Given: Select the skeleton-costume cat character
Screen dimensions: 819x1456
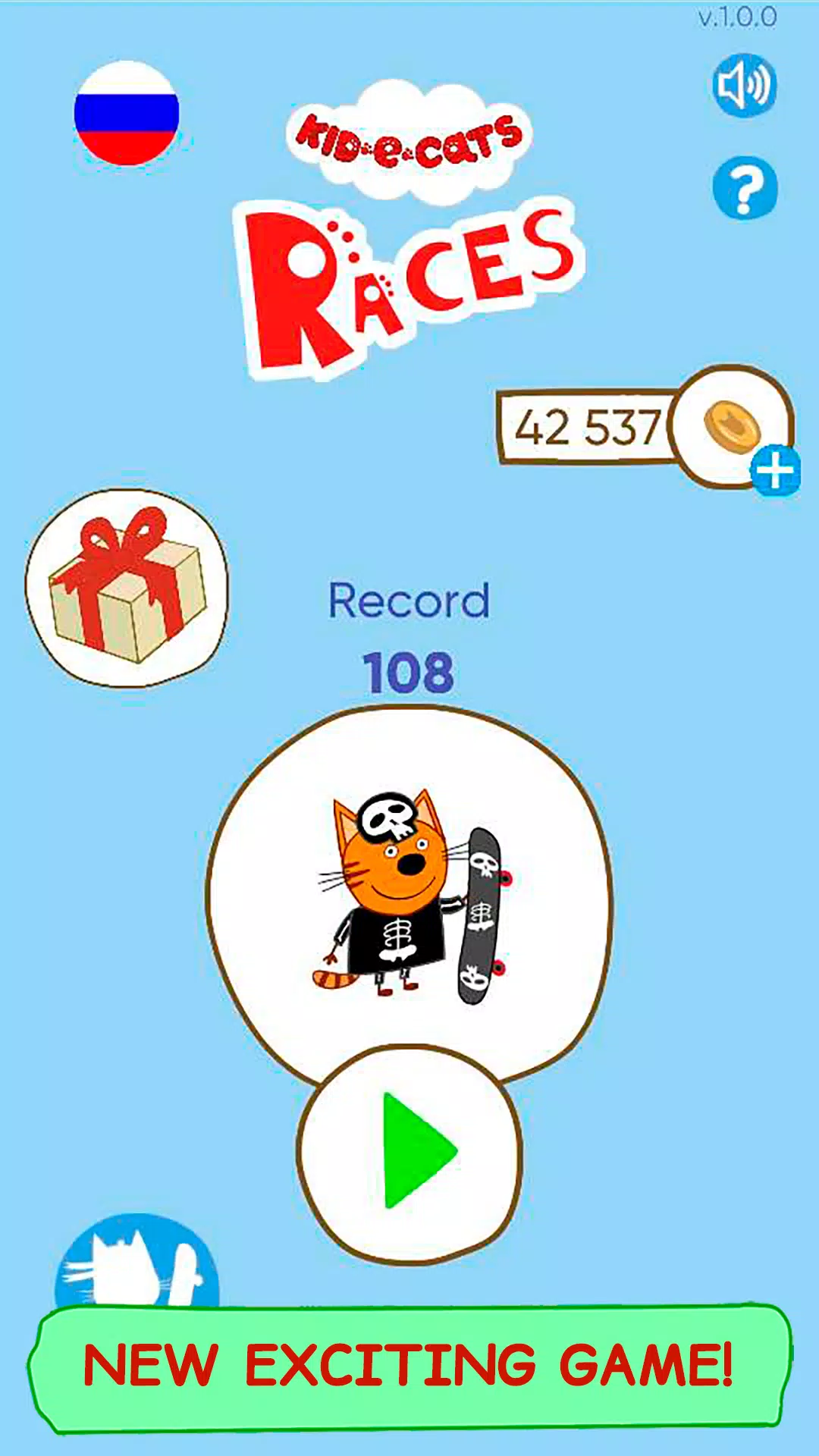Looking at the screenshot, I should click(409, 895).
